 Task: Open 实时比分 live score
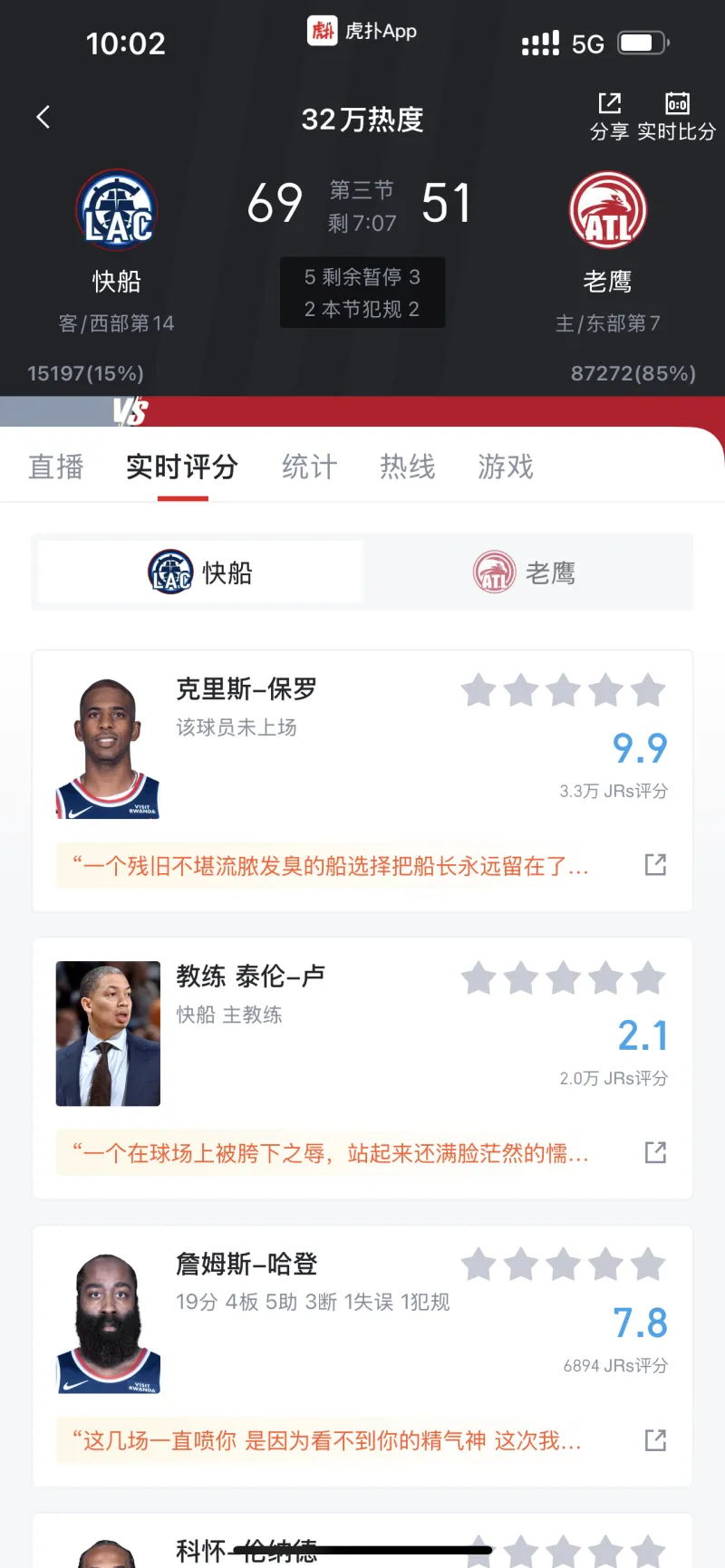pyautogui.click(x=676, y=116)
